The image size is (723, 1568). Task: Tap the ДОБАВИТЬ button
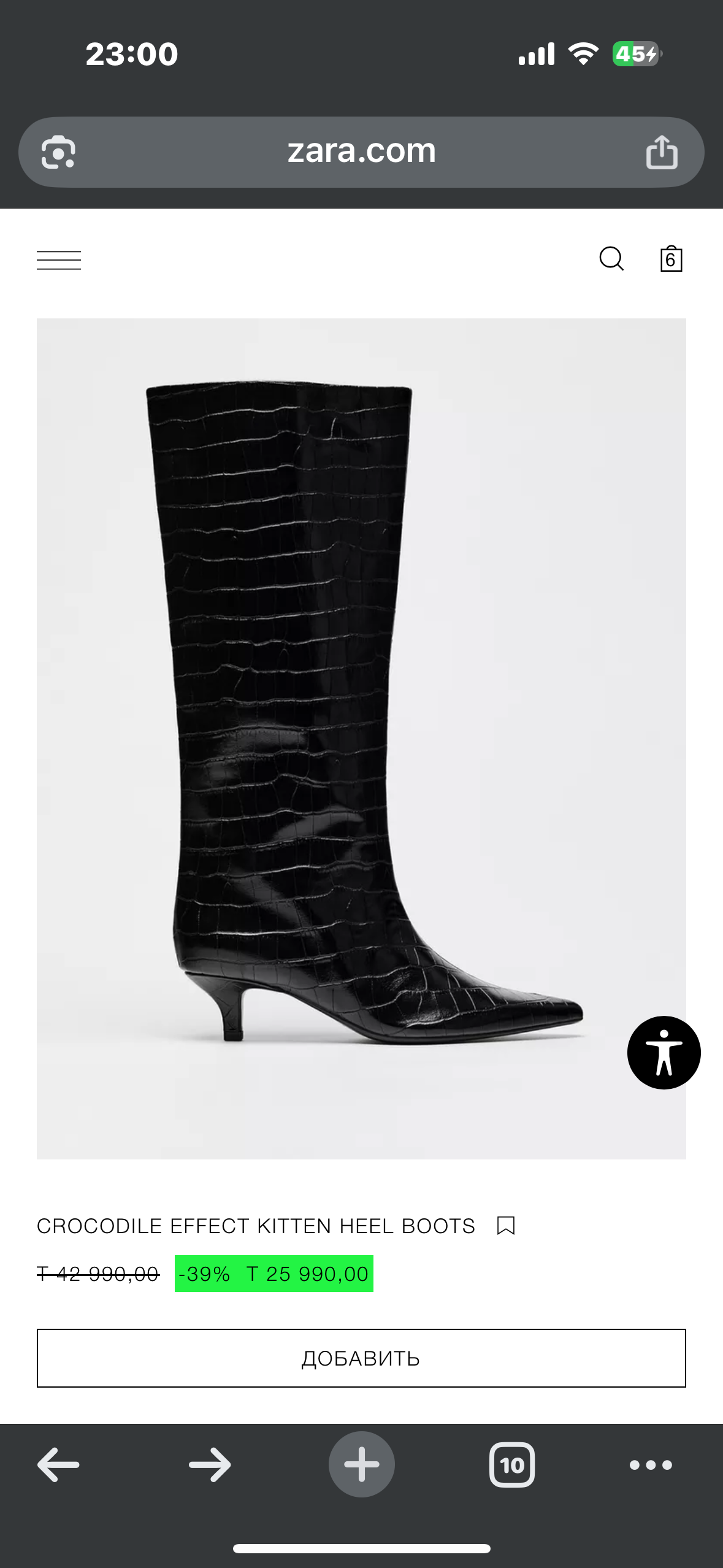click(361, 1358)
